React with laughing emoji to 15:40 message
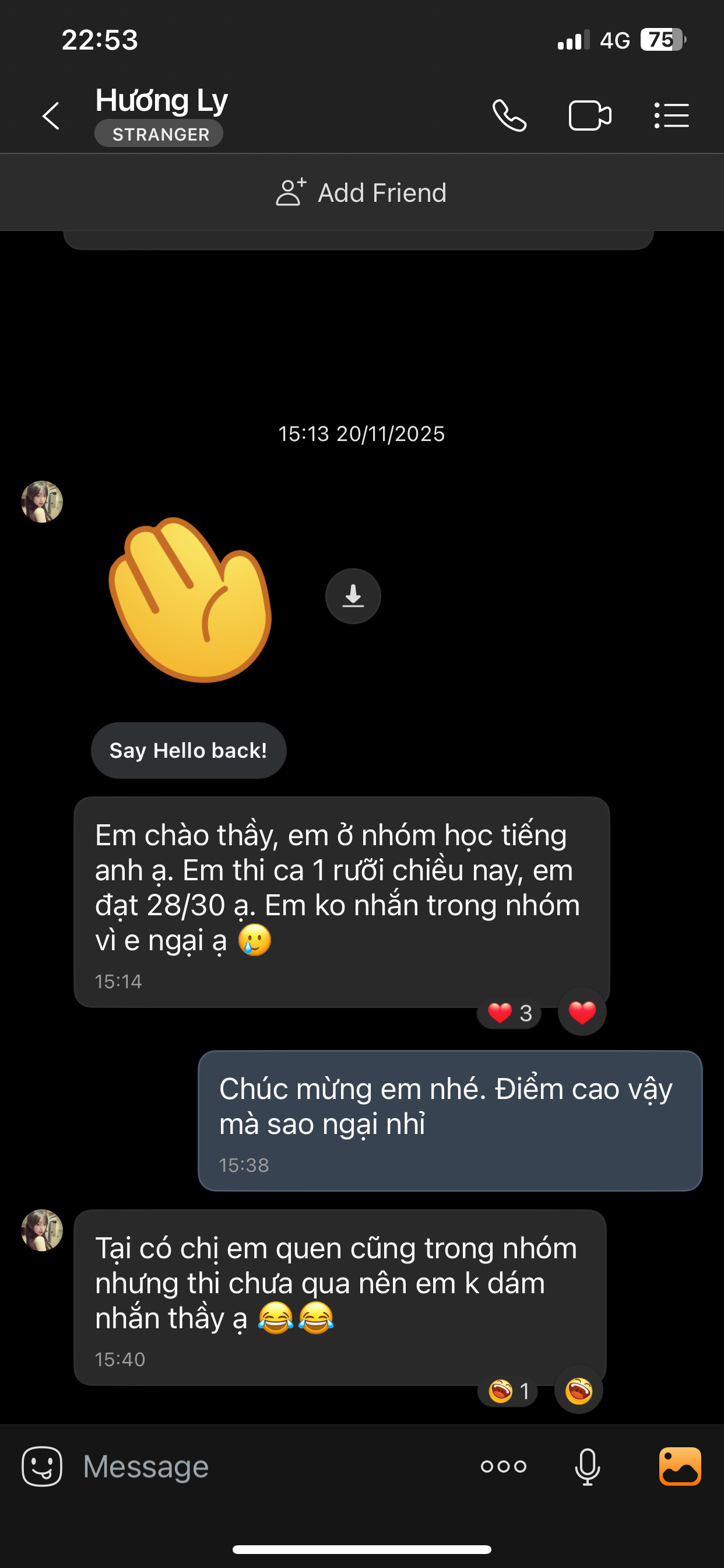The height and width of the screenshot is (1568, 724). click(x=578, y=1391)
